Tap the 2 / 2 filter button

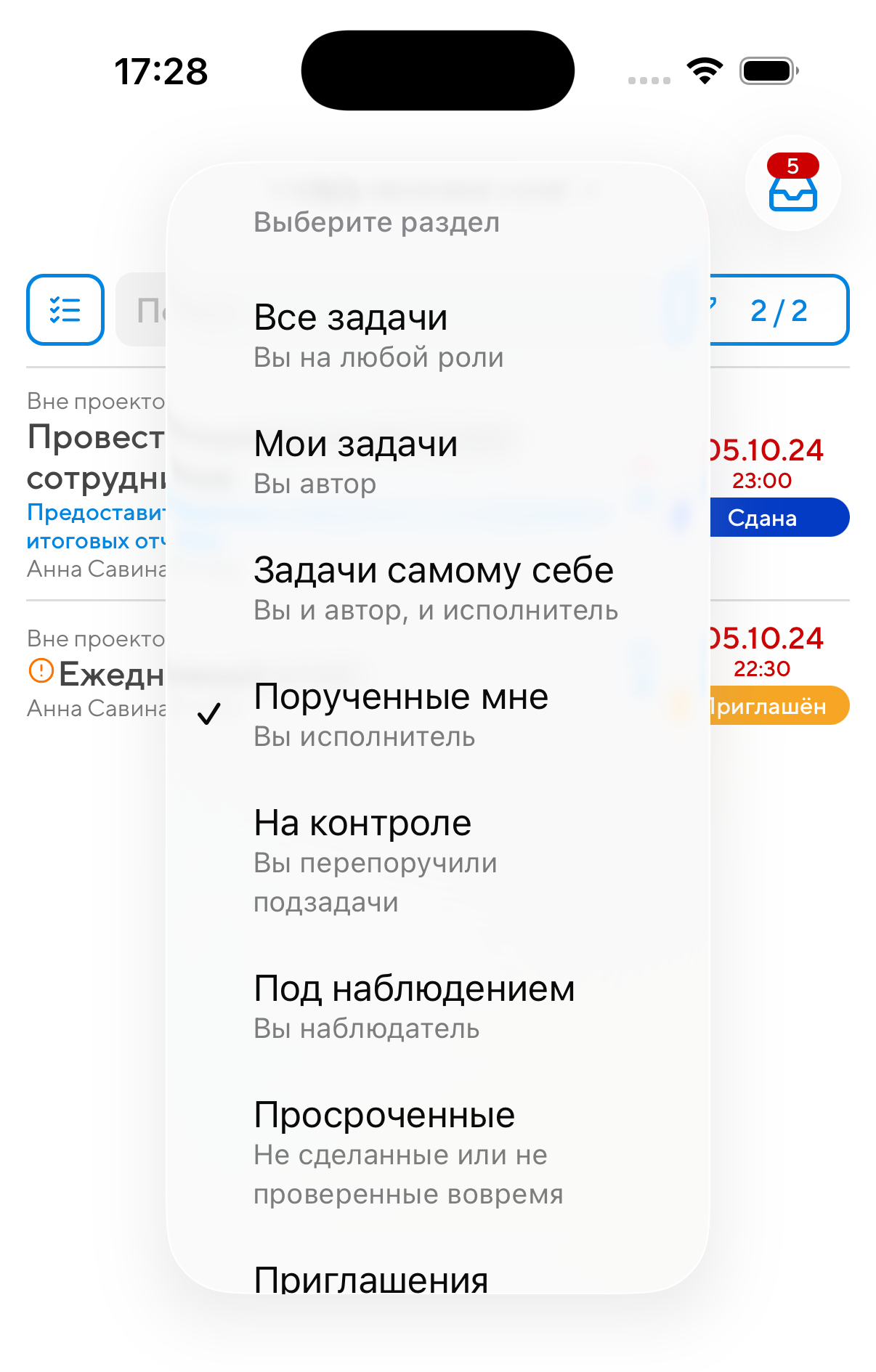[x=779, y=311]
